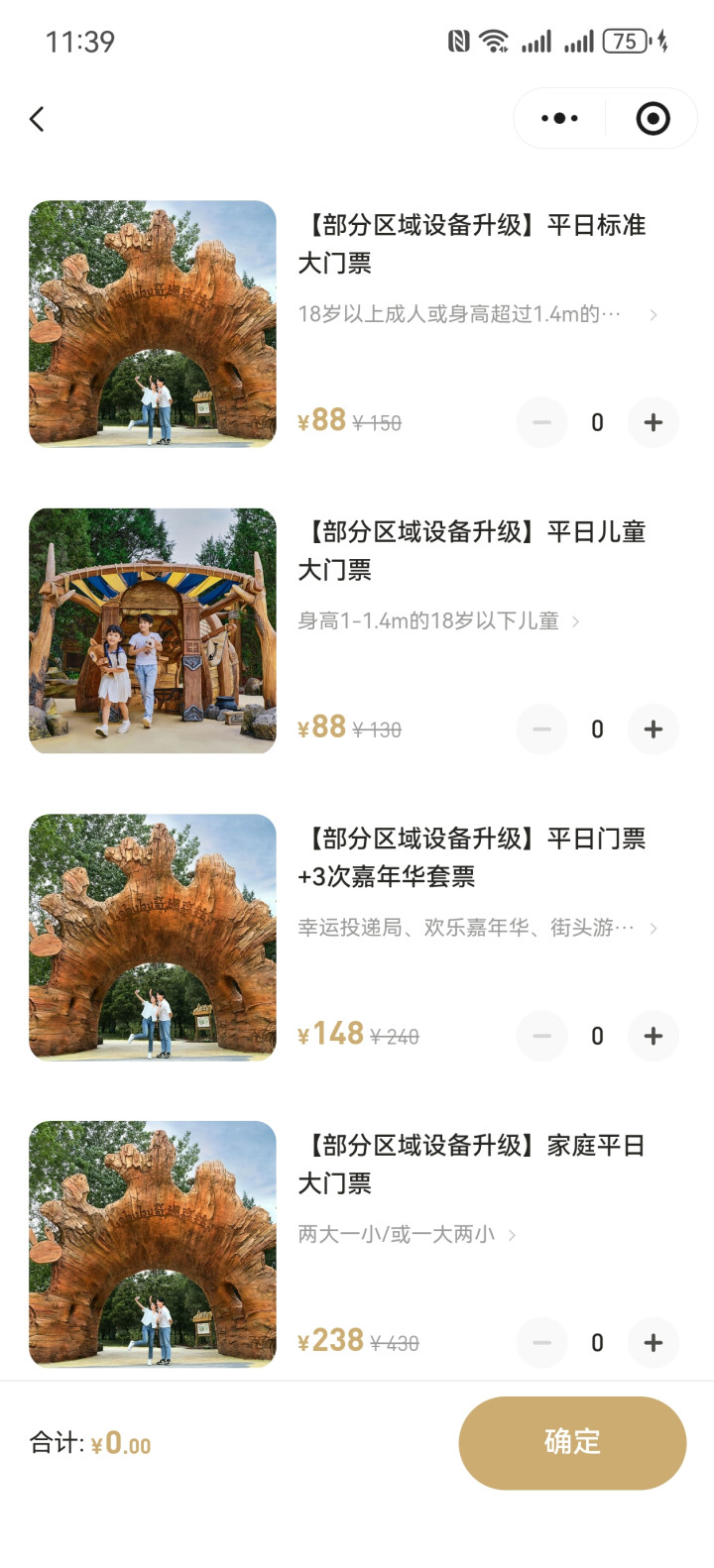Screen dimensions: 714x1568
Task: Decrease the 家庭平日大门票 quantity
Action: [541, 1343]
